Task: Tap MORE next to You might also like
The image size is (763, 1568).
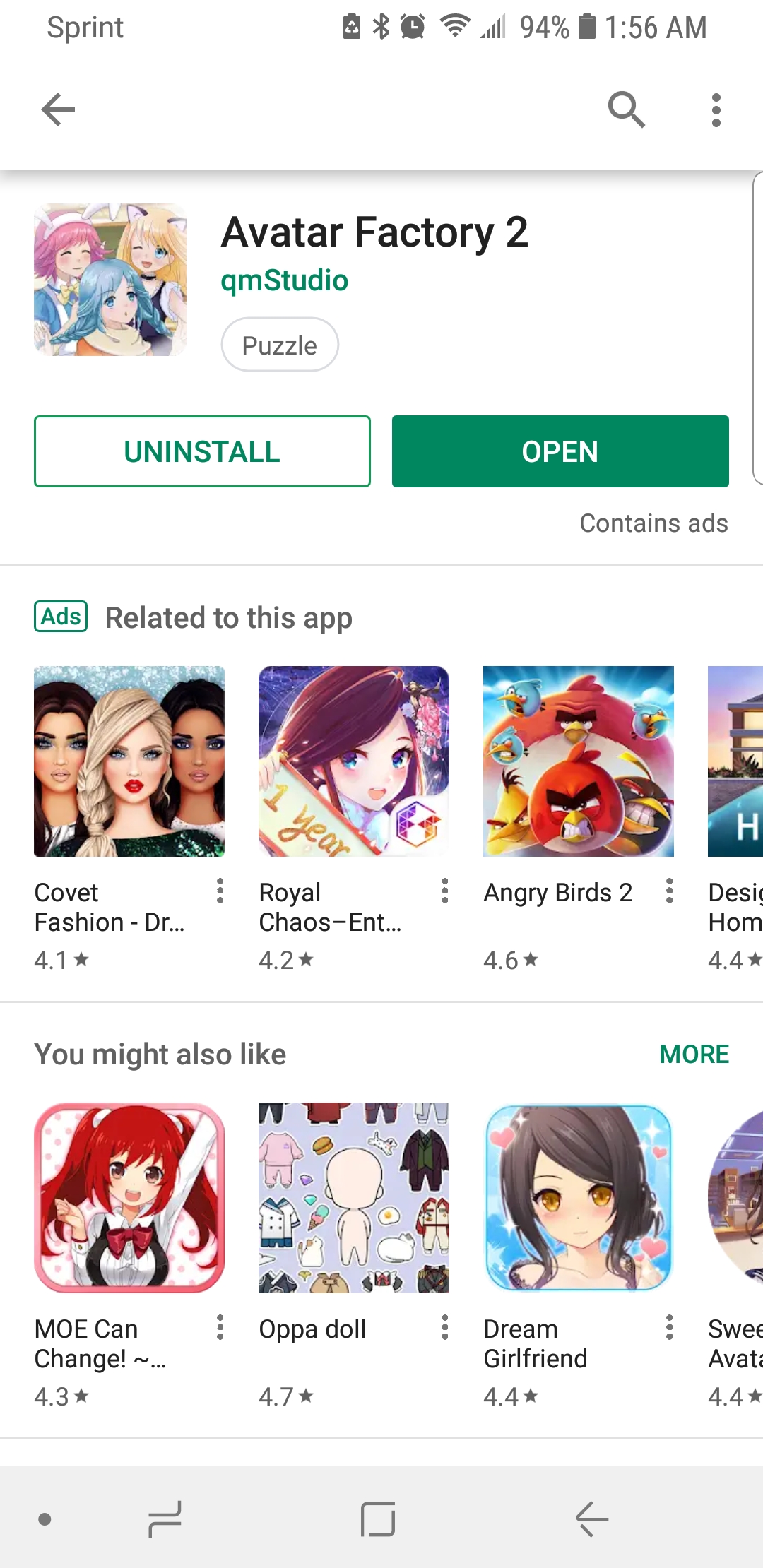Action: click(x=694, y=1054)
